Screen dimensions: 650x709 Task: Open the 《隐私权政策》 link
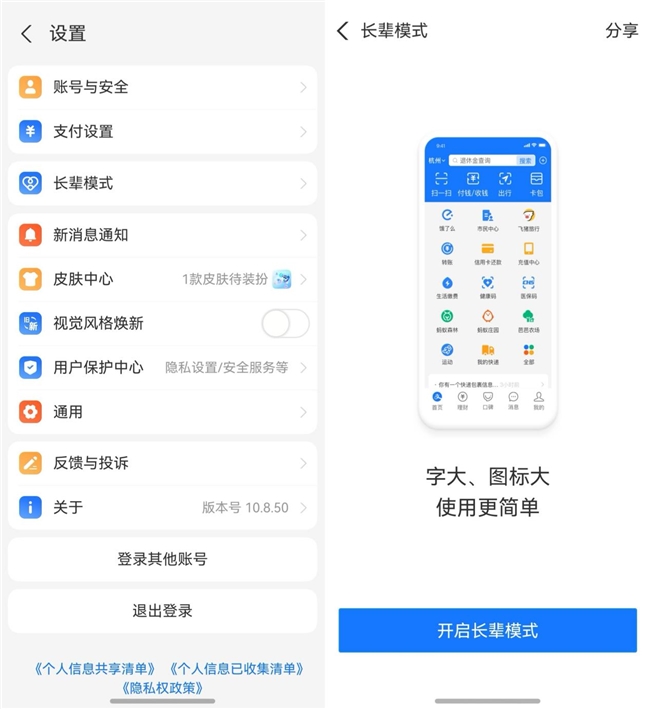click(162, 688)
